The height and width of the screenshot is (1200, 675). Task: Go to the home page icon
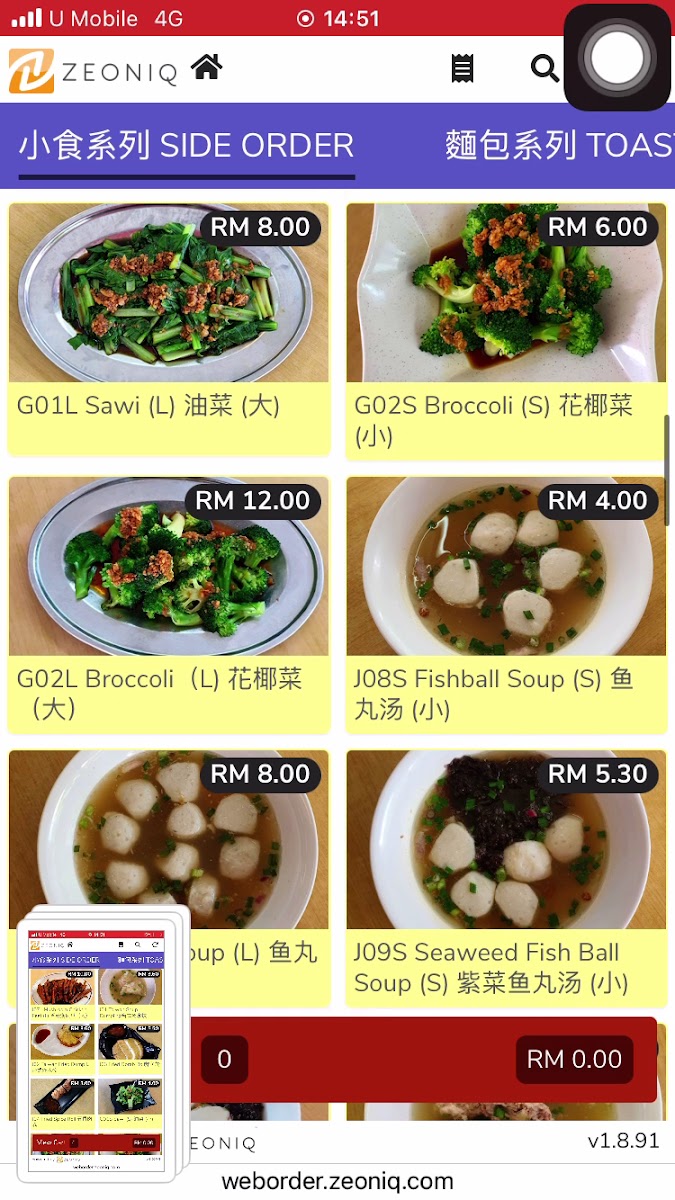point(207,68)
